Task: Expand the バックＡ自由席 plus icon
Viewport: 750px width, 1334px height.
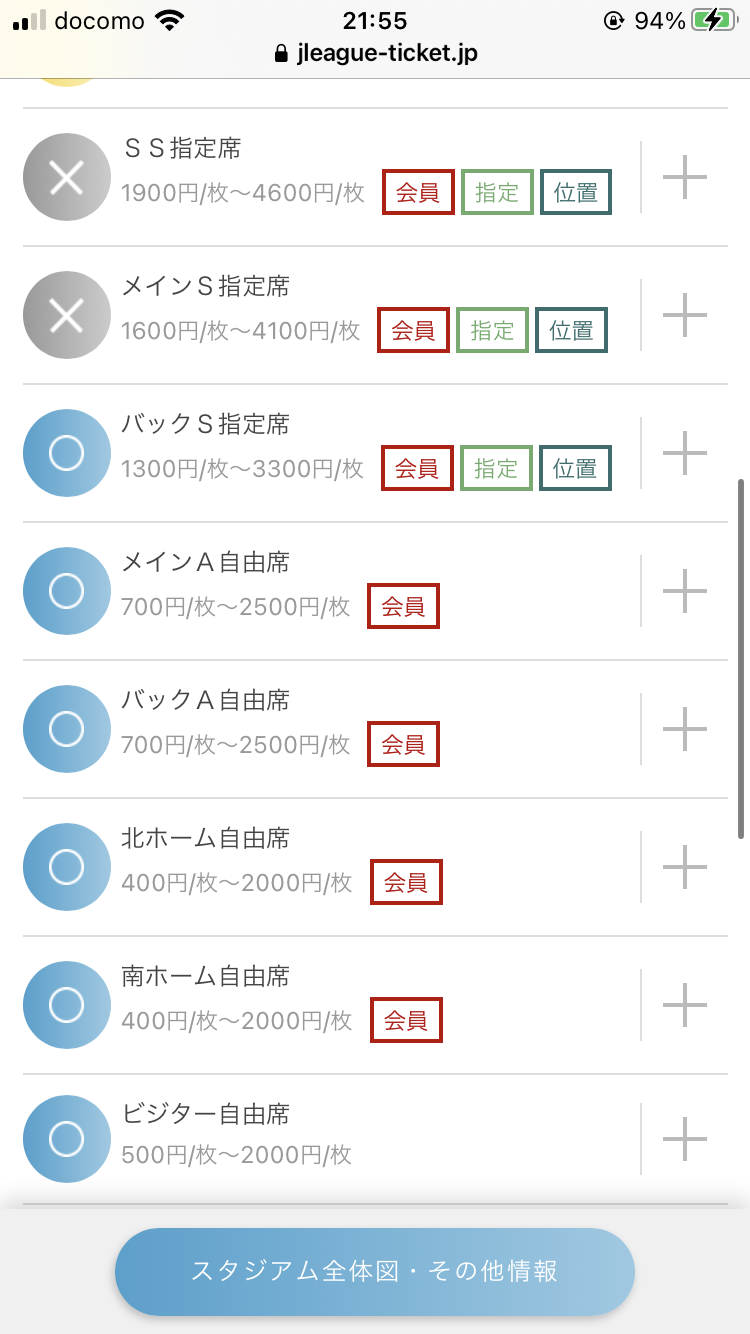Action: tap(685, 729)
